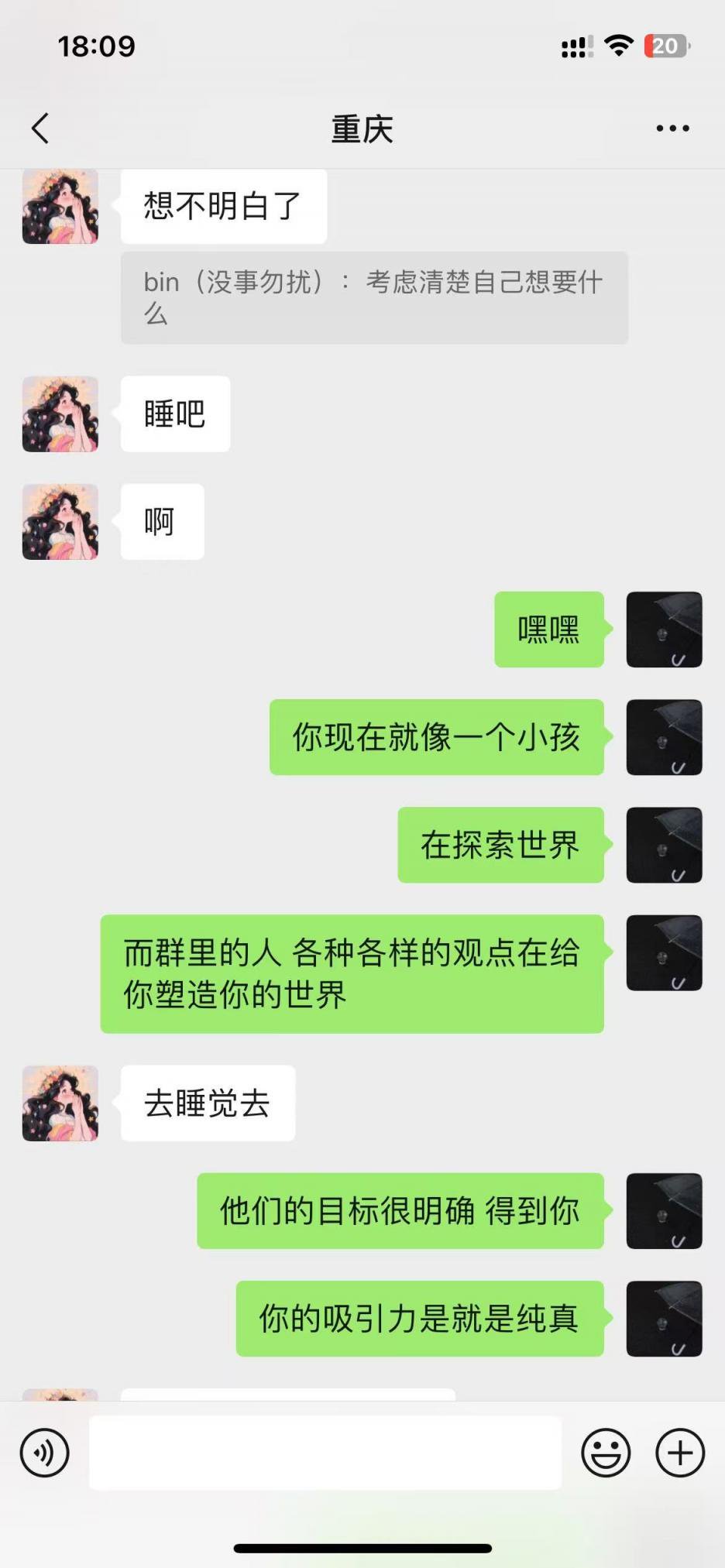
Task: Go back from the 重庆 chat
Action: 41,129
